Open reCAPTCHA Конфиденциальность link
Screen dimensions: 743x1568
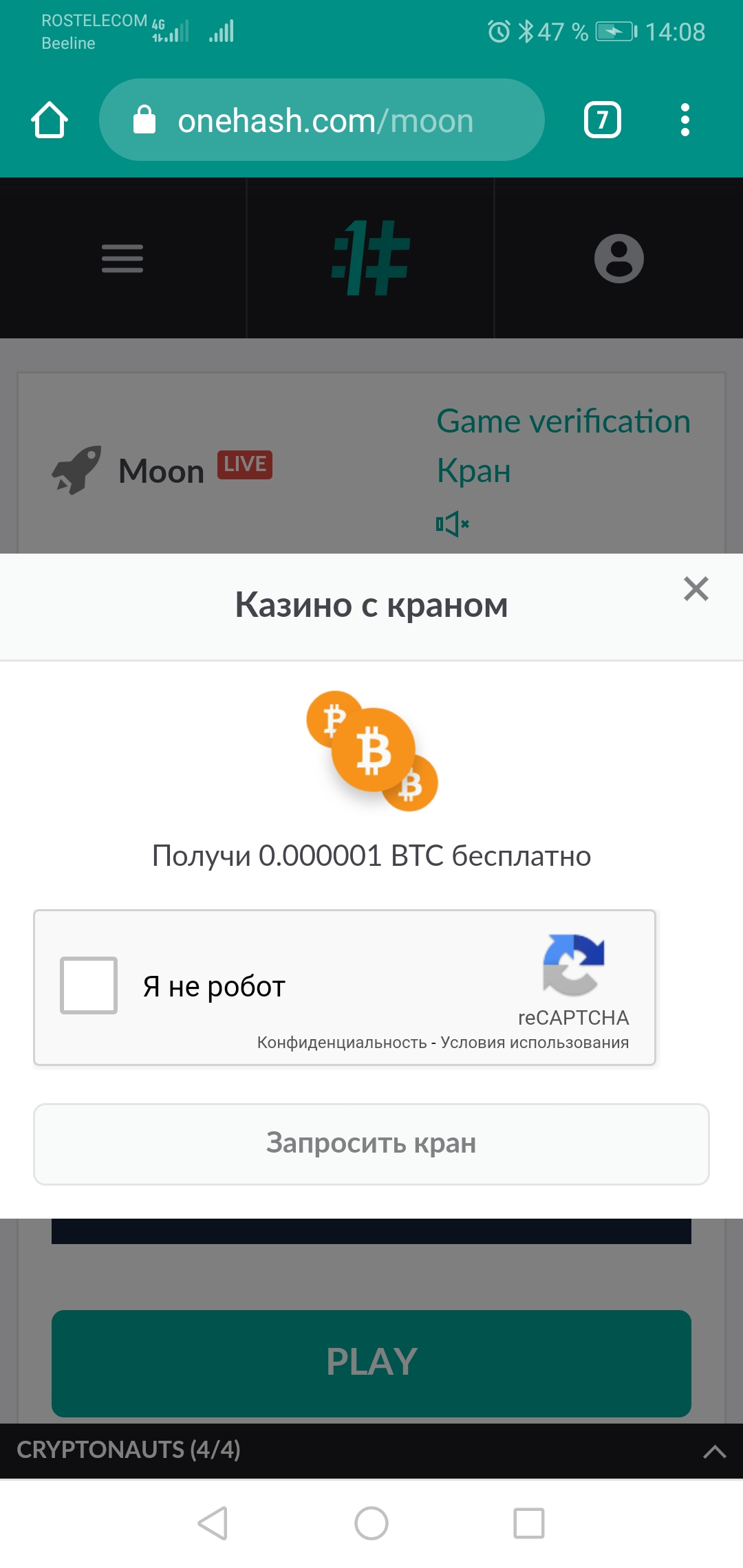point(342,1043)
